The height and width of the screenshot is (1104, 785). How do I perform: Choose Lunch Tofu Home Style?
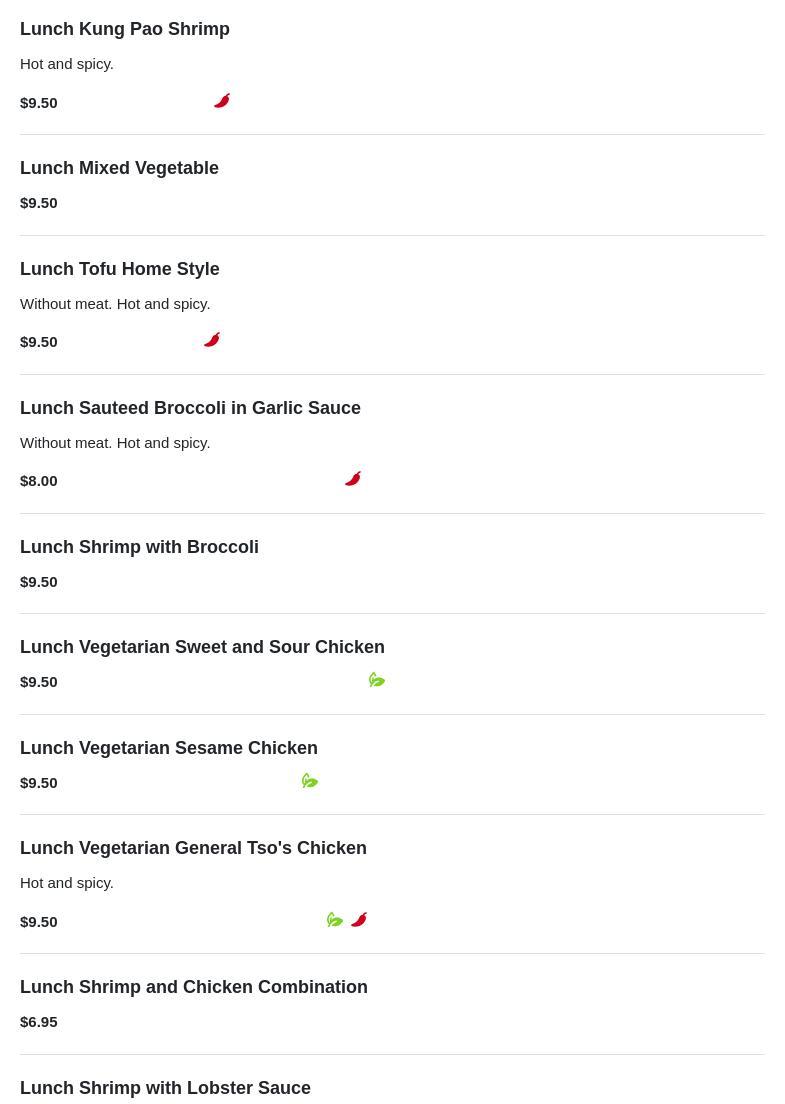pos(120,270)
